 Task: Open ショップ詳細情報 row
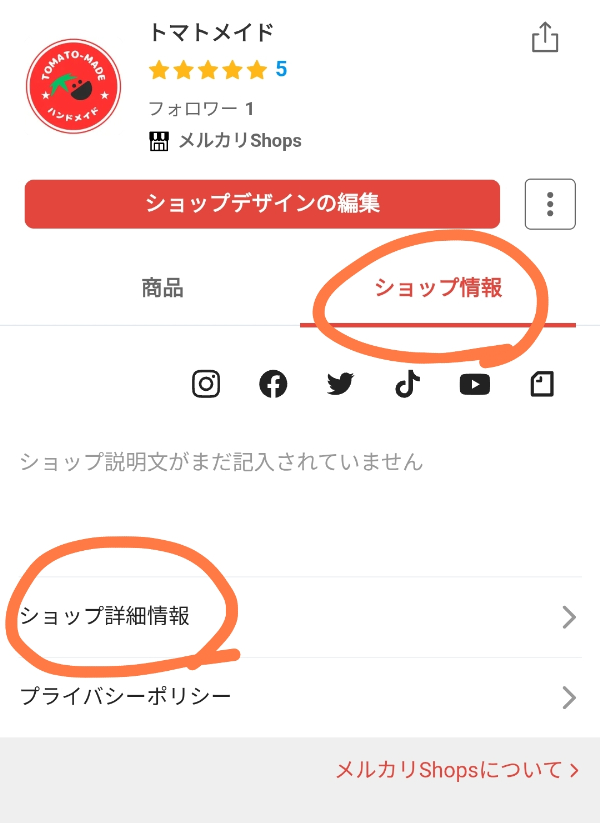tap(299, 617)
